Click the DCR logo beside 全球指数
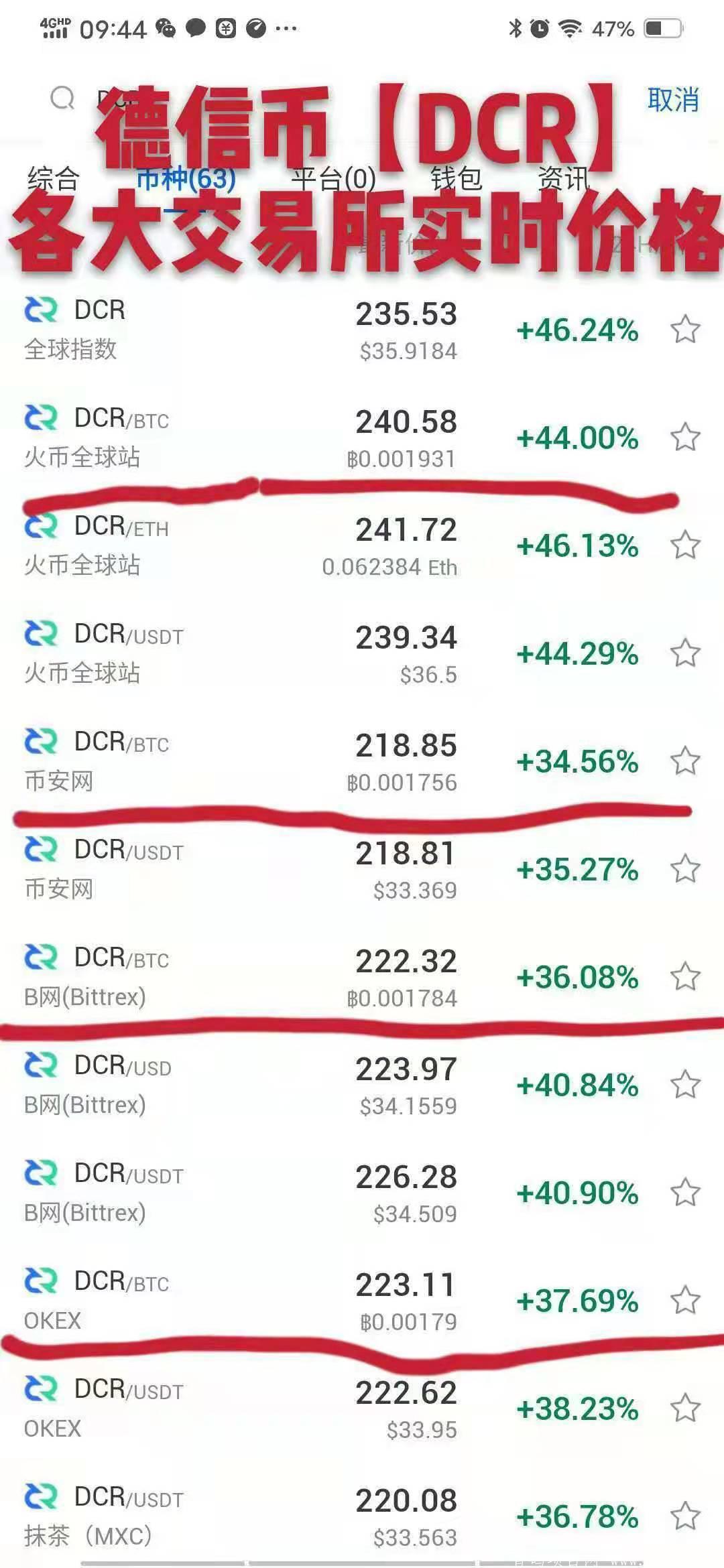 point(38,310)
